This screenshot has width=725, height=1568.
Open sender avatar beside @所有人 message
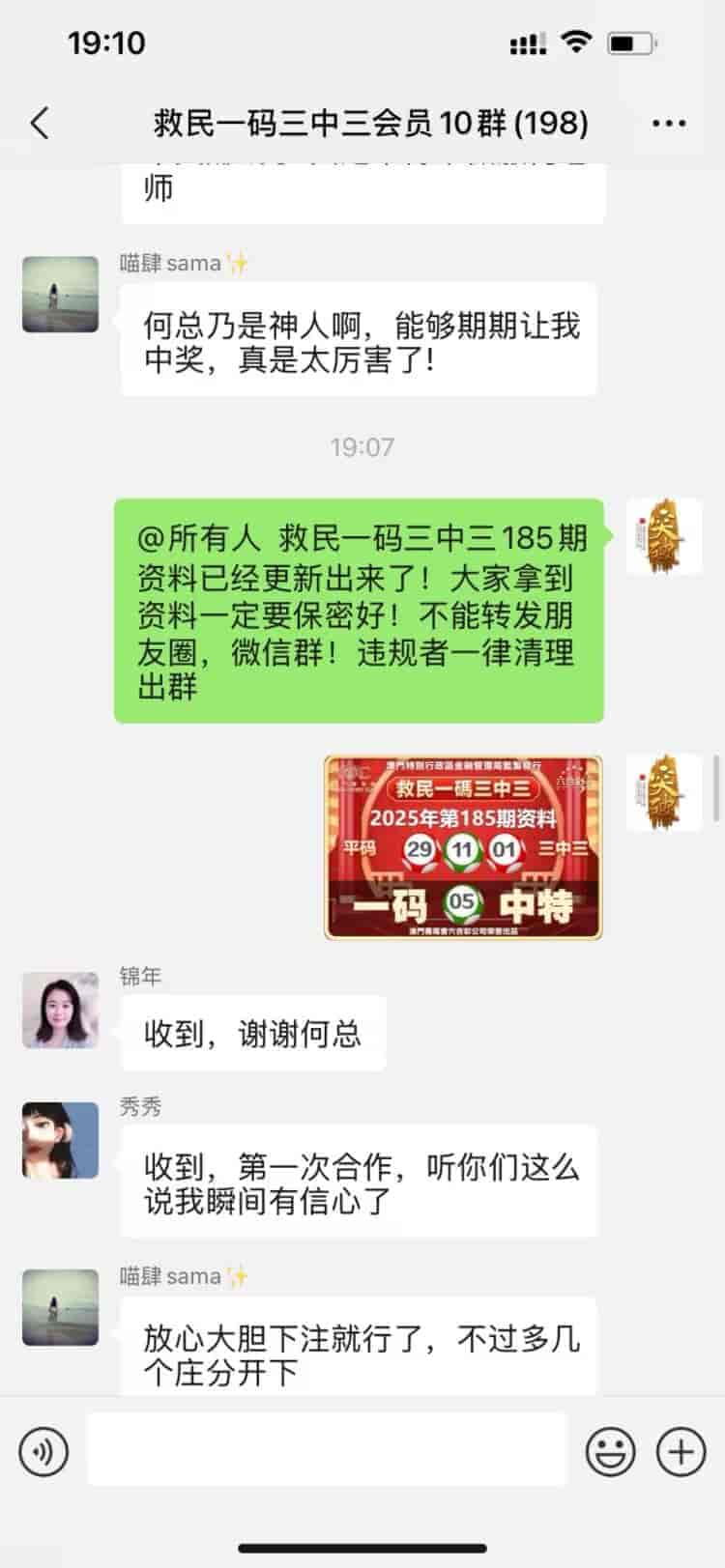pyautogui.click(x=664, y=537)
